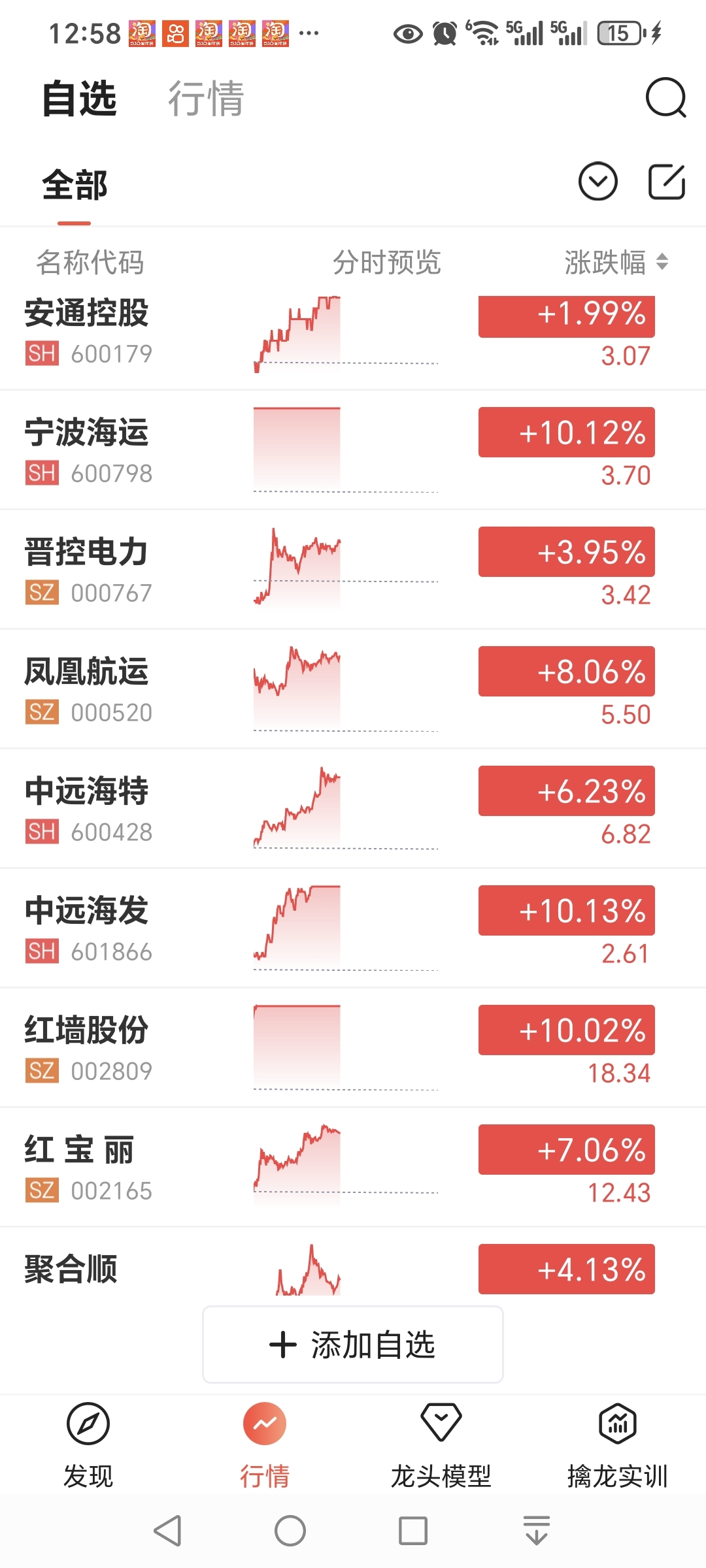Go back using system back button
Viewport: 706px width, 1568px height.
point(167,1531)
